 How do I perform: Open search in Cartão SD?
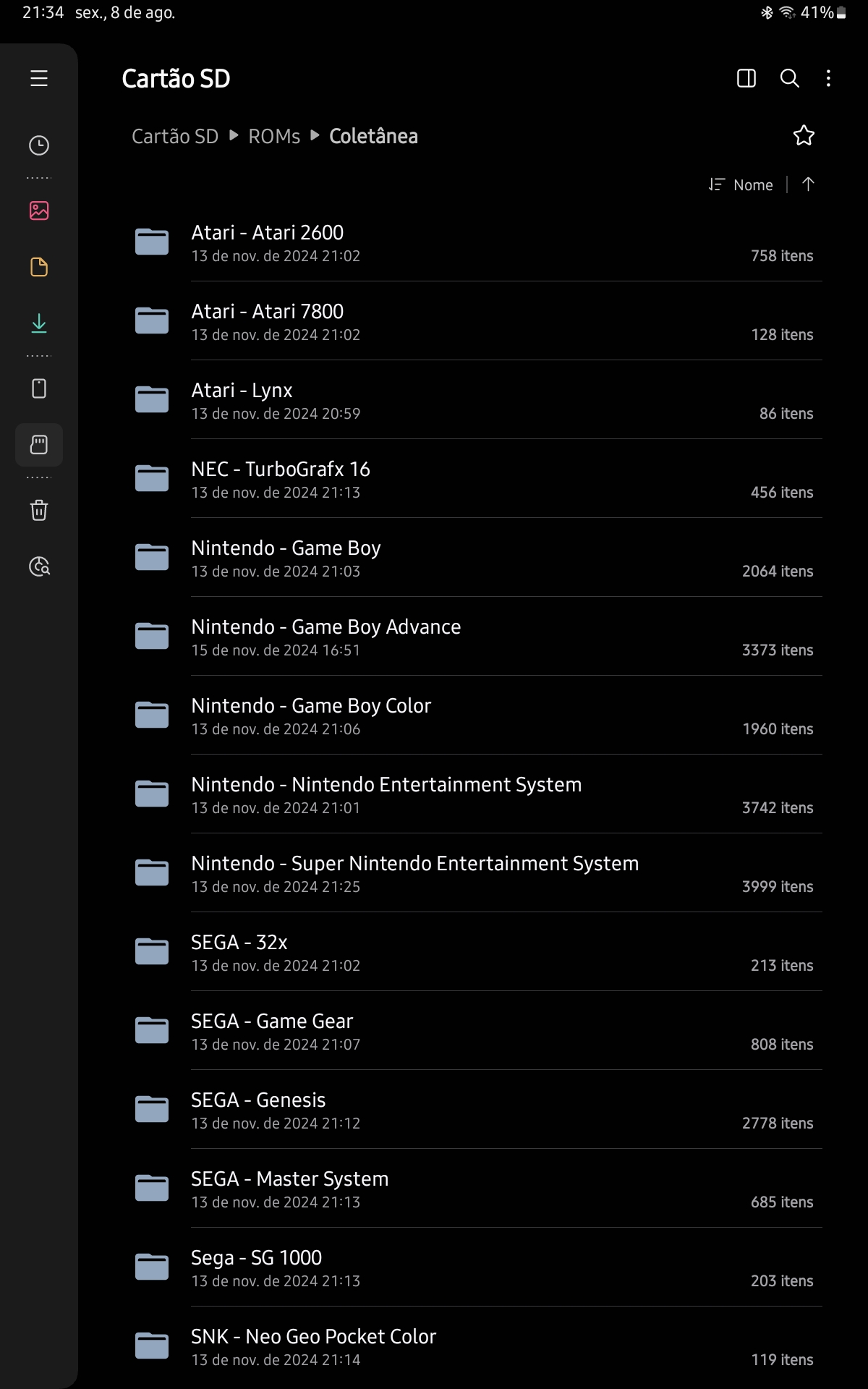pyautogui.click(x=789, y=79)
